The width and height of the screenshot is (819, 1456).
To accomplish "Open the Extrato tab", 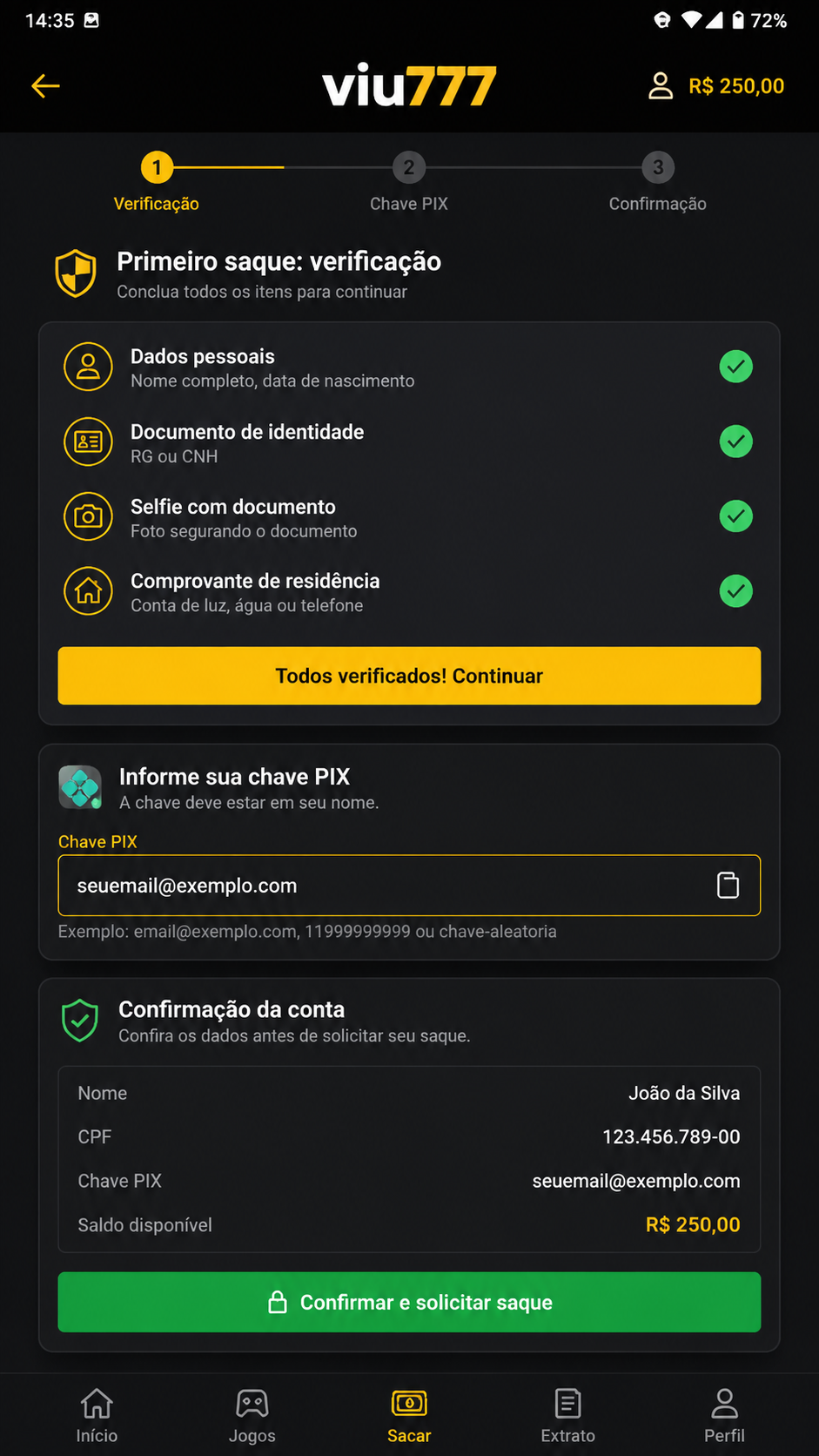I will (567, 1415).
